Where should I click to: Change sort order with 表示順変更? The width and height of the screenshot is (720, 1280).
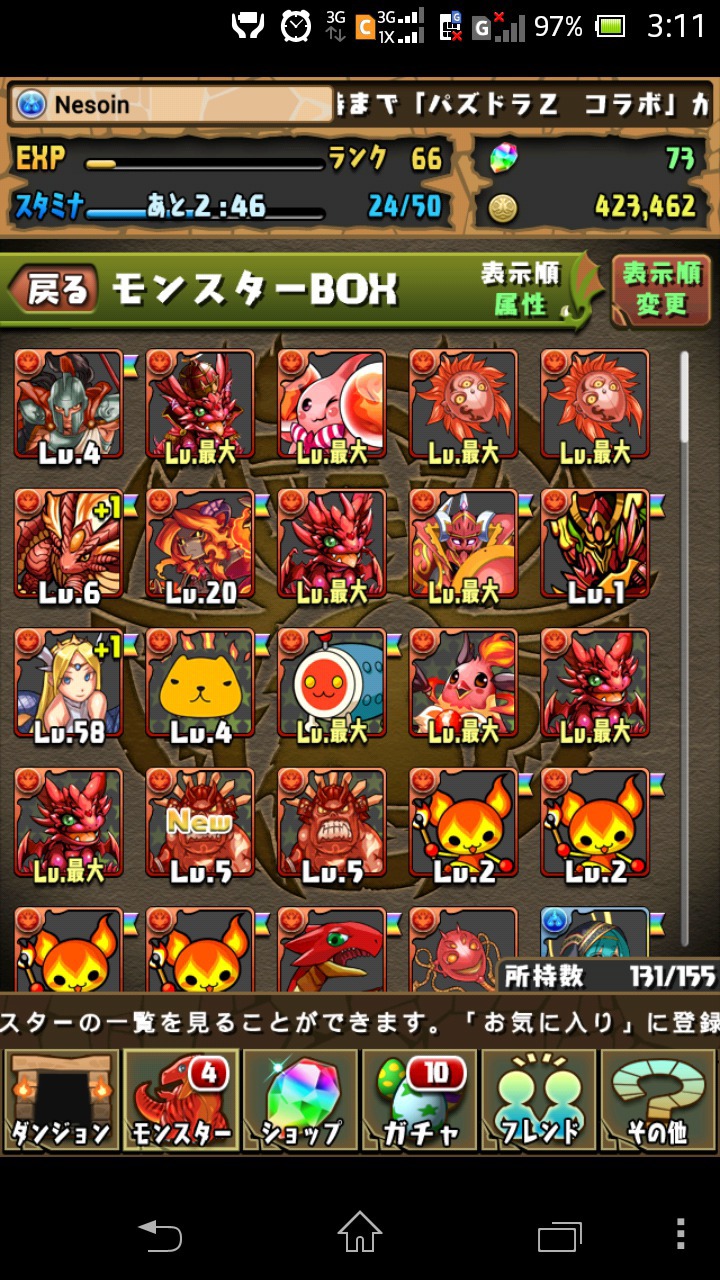[661, 289]
